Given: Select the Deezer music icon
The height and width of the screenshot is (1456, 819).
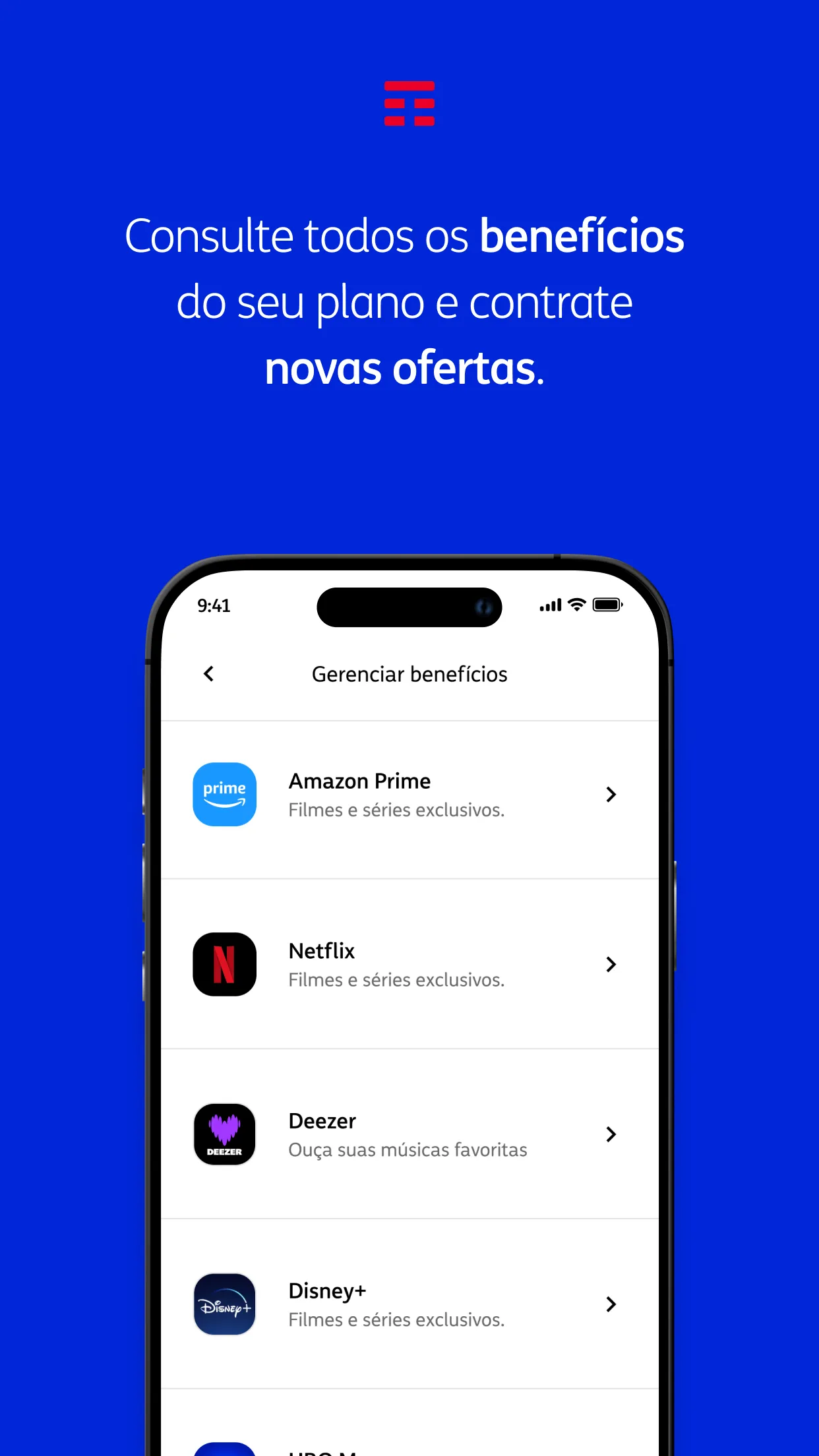Looking at the screenshot, I should (225, 1134).
